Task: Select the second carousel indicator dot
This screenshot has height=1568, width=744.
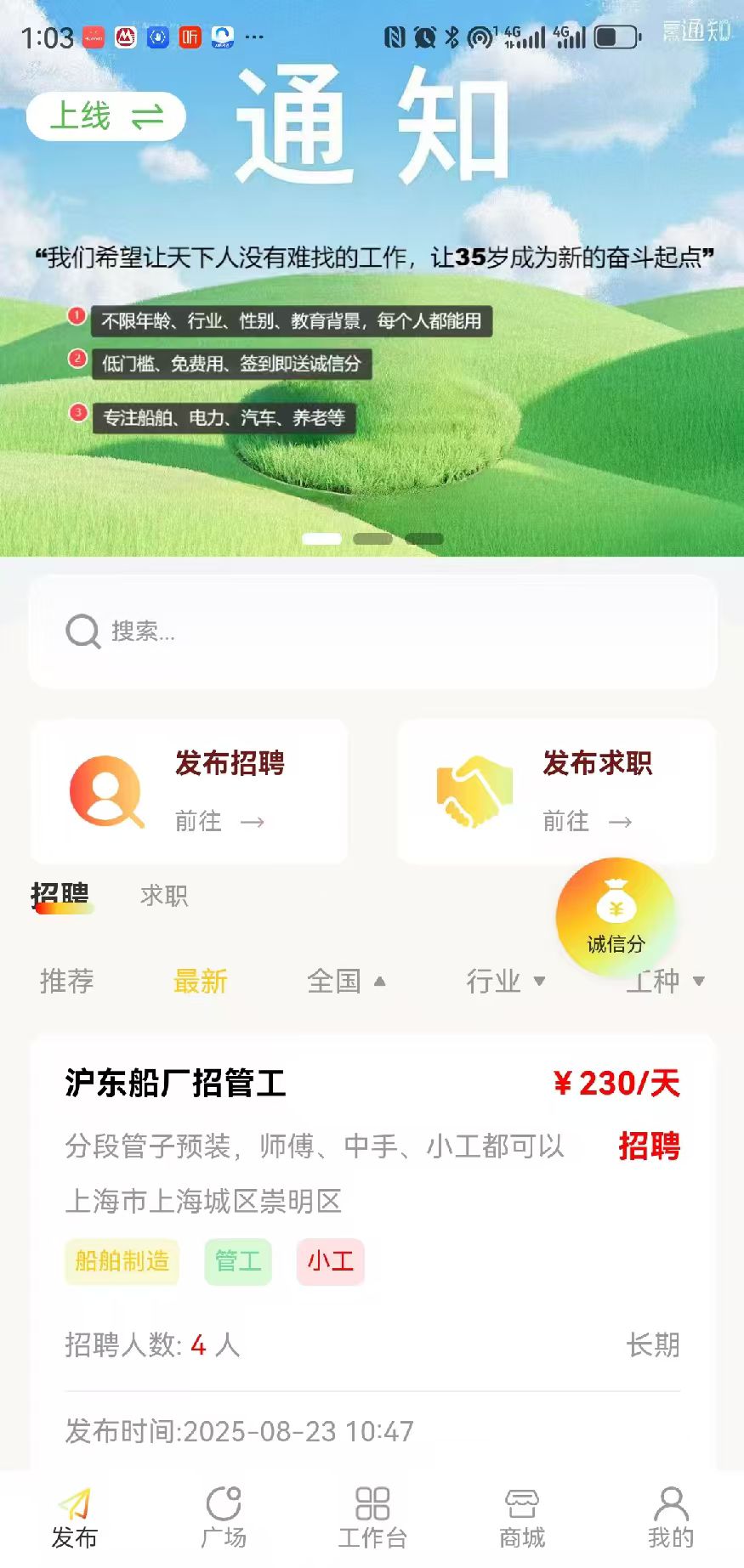Action: tap(371, 538)
